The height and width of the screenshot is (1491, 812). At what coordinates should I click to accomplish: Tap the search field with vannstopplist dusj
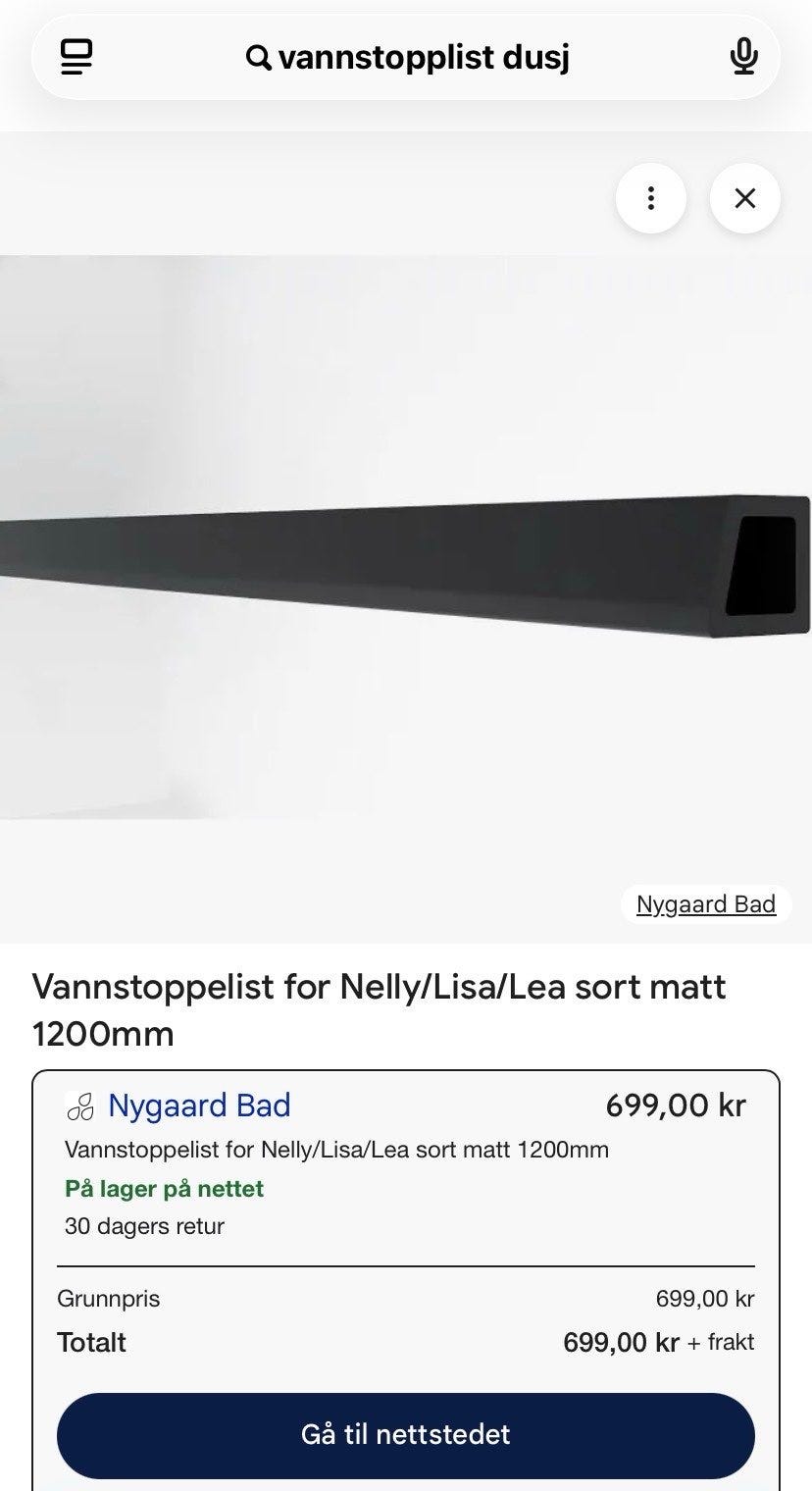[x=407, y=58]
